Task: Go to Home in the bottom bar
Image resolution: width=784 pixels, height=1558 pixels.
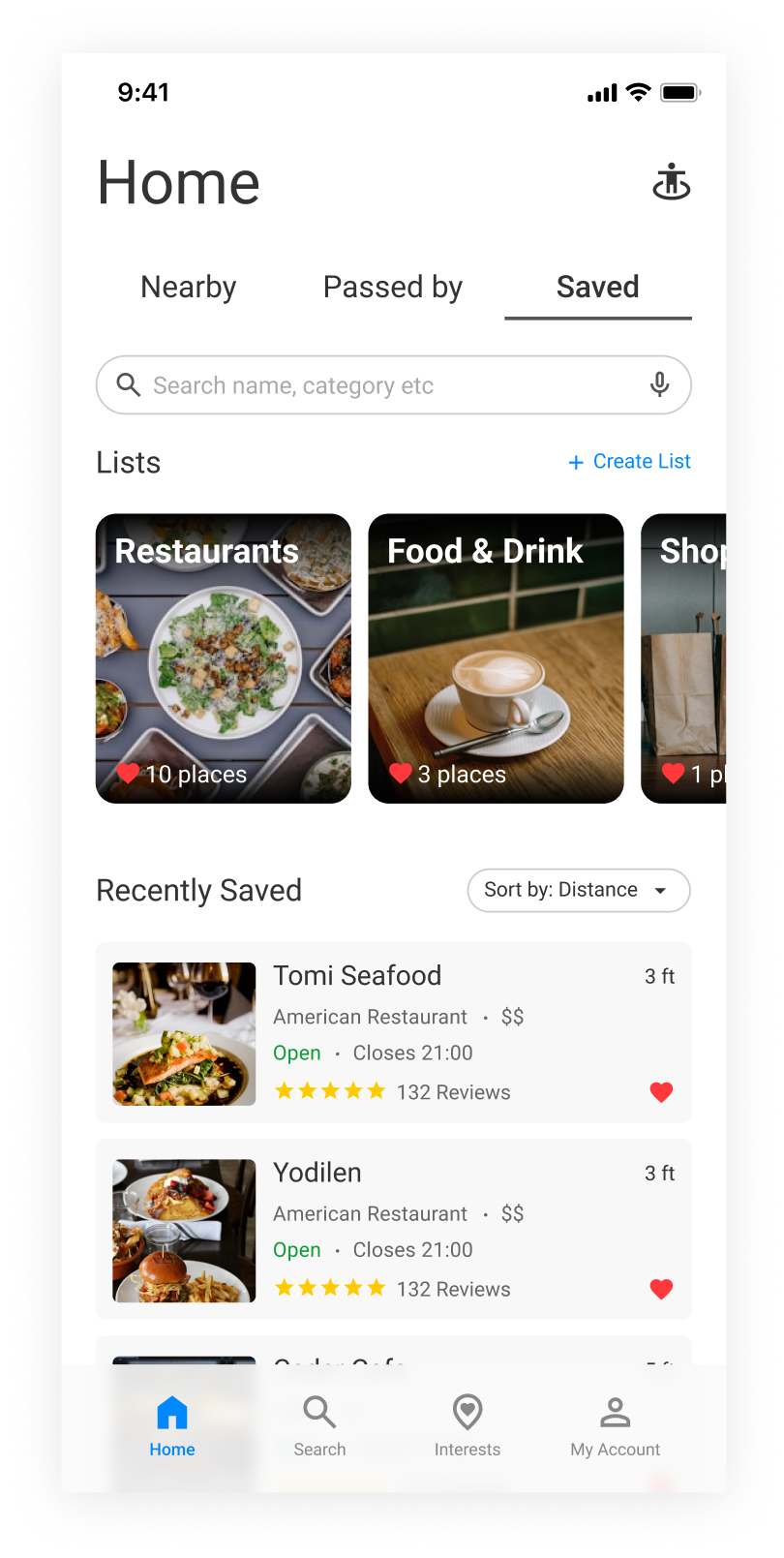Action: point(172,1426)
